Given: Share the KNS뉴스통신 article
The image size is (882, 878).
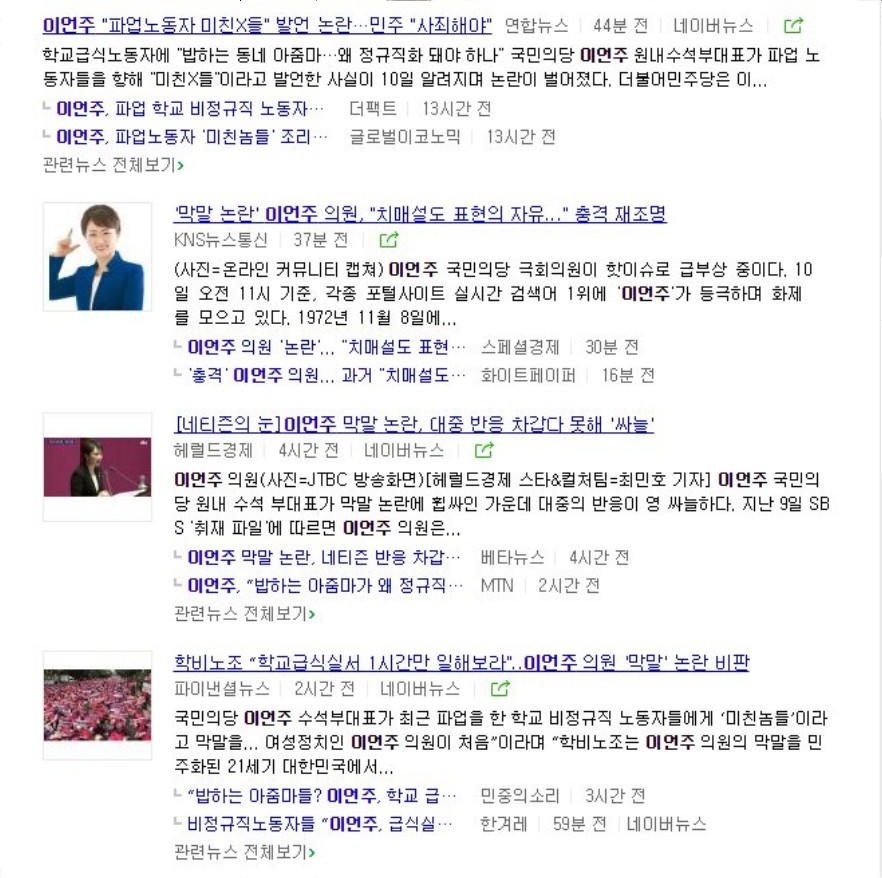Looking at the screenshot, I should (x=389, y=240).
